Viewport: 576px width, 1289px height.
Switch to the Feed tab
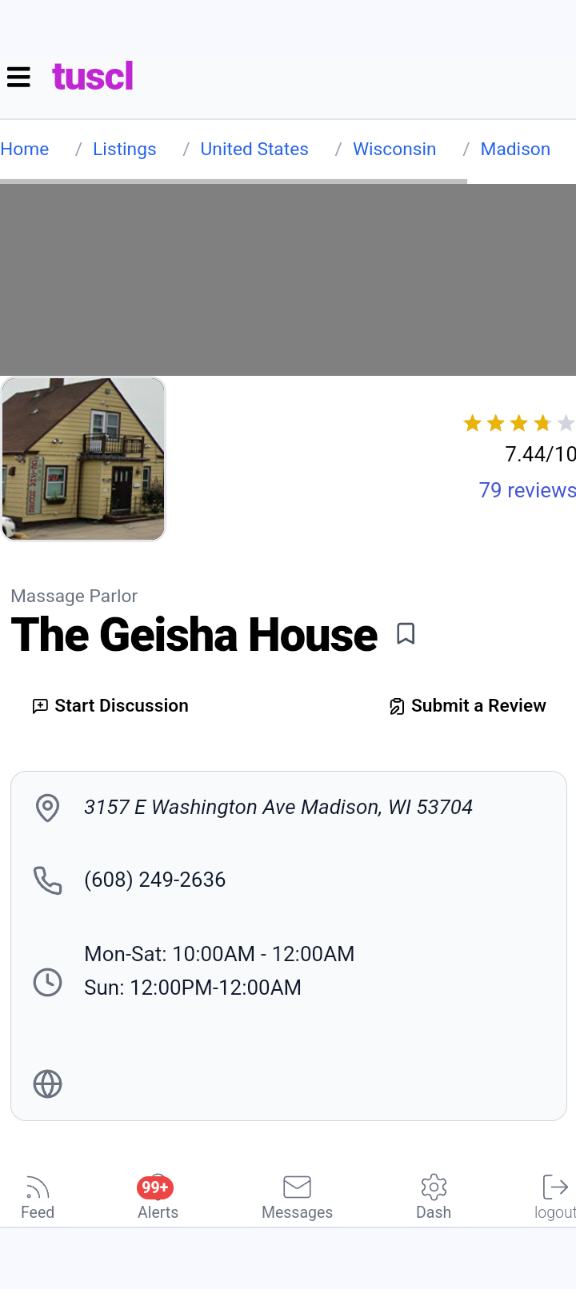click(x=38, y=1198)
